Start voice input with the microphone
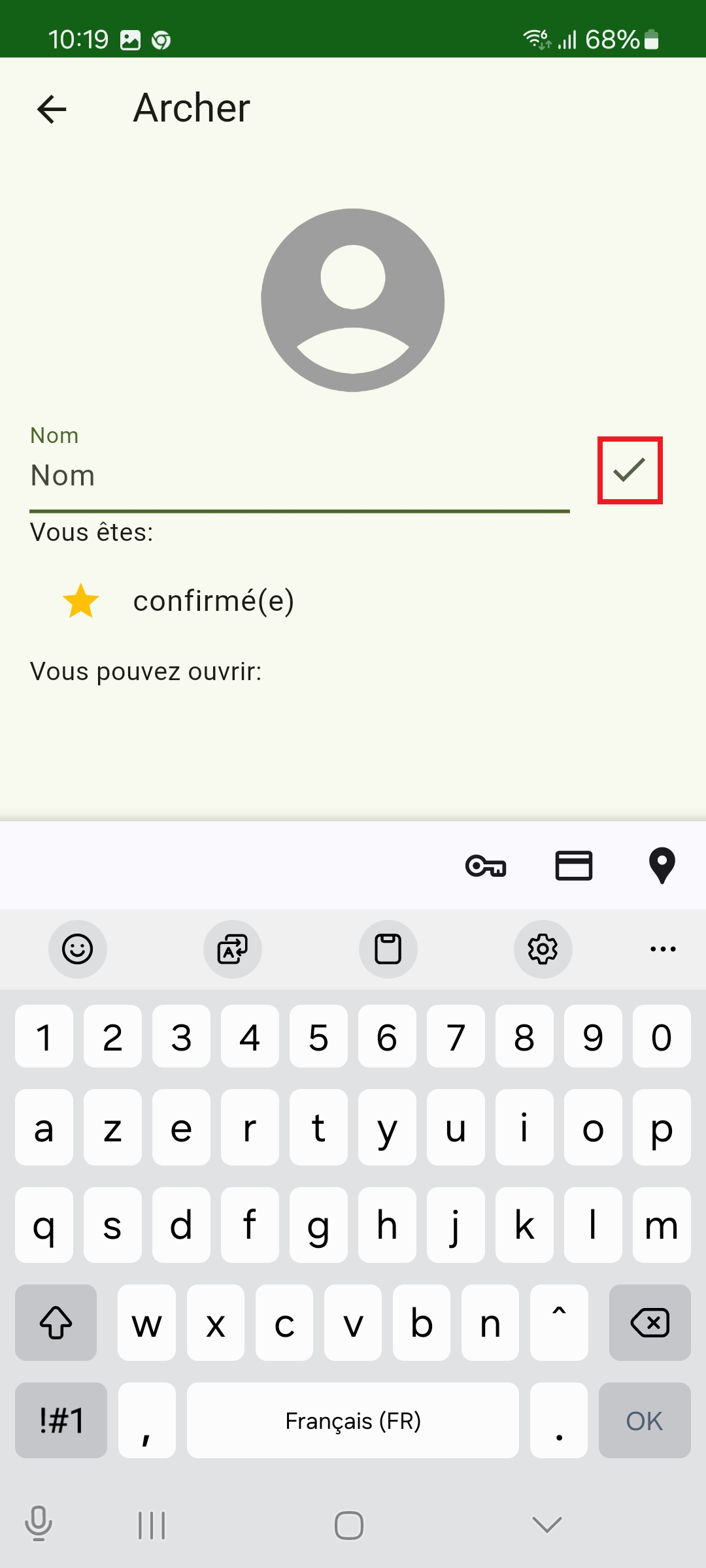This screenshot has height=1568, width=706. tap(39, 1524)
